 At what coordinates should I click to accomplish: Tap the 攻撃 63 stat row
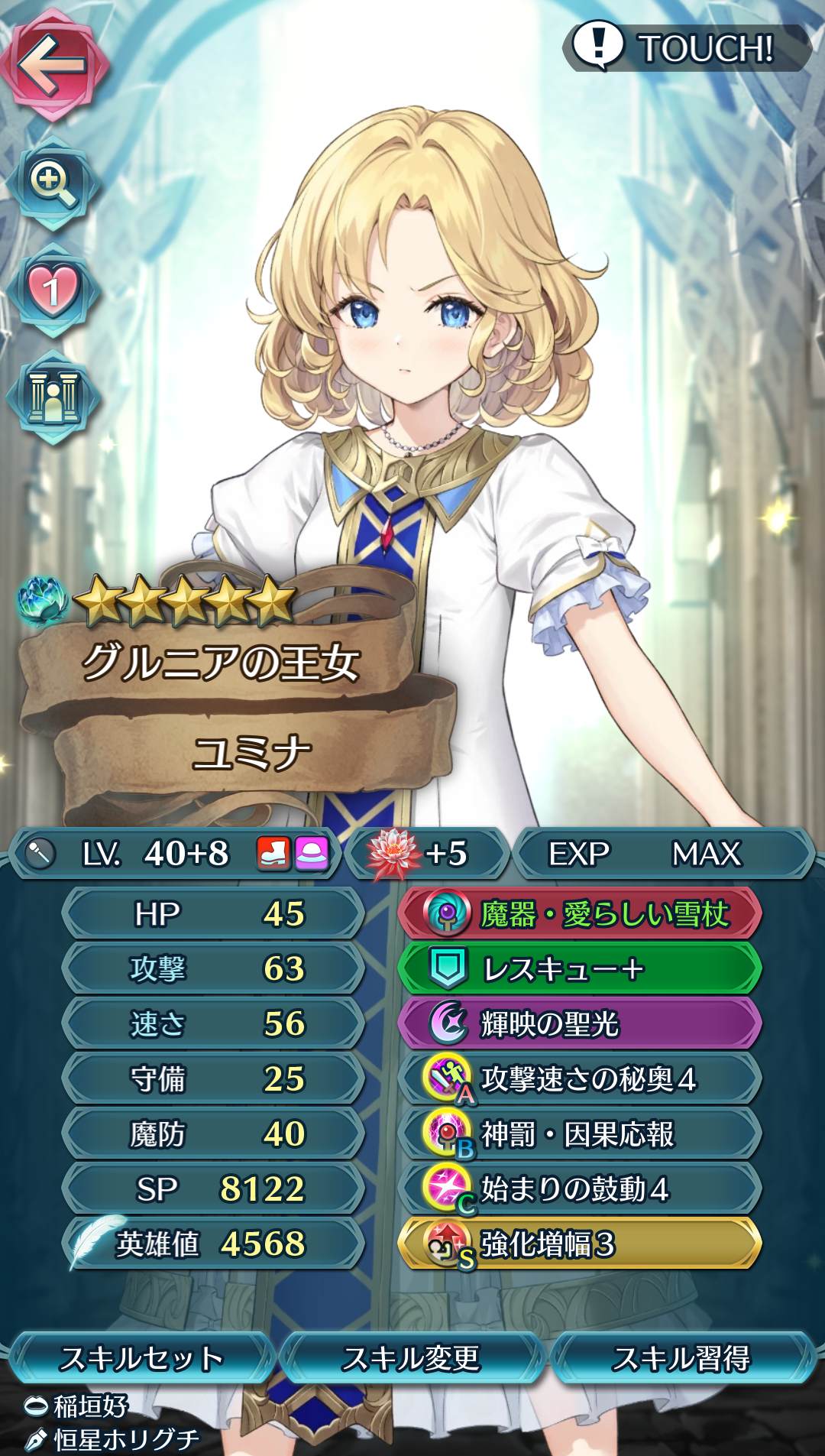213,968
